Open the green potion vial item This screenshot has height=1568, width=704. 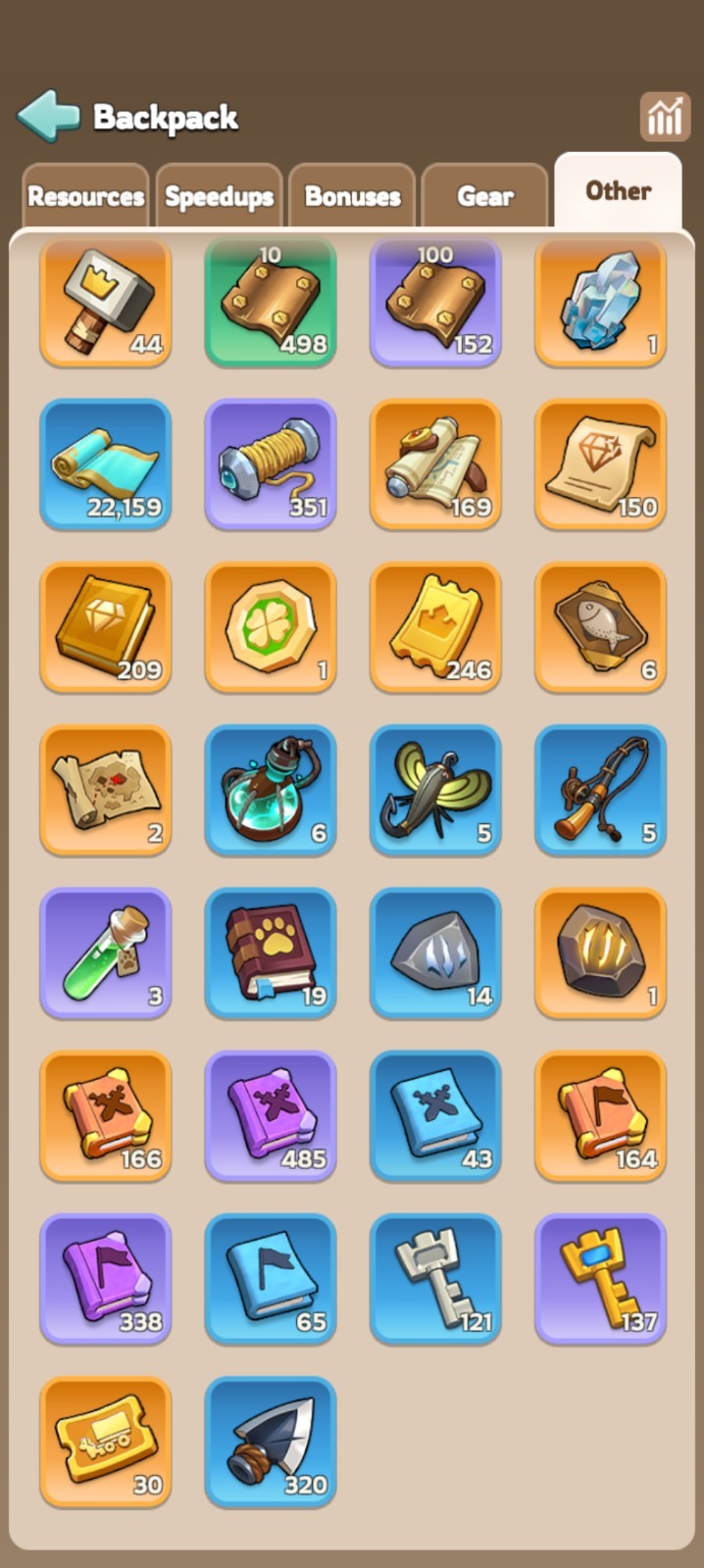tap(106, 953)
